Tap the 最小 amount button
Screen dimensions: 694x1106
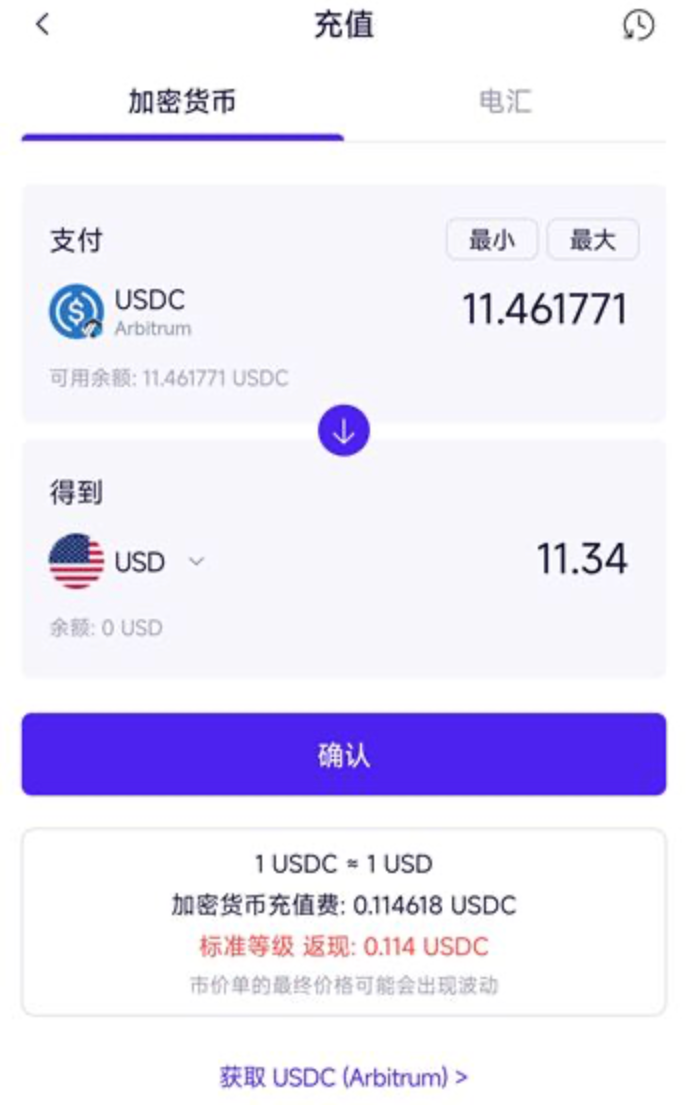pos(491,240)
